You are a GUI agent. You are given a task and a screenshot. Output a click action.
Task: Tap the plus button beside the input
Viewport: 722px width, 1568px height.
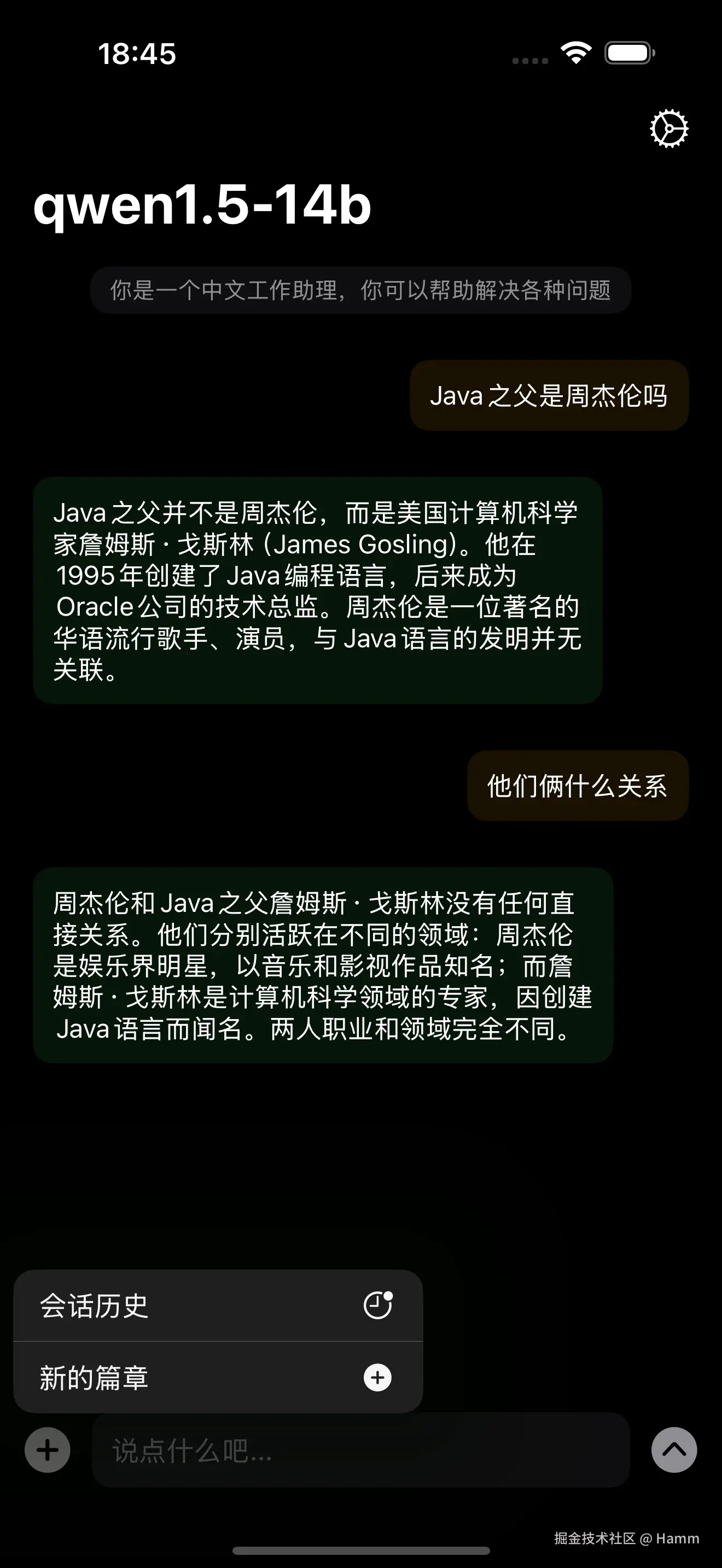(48, 1450)
